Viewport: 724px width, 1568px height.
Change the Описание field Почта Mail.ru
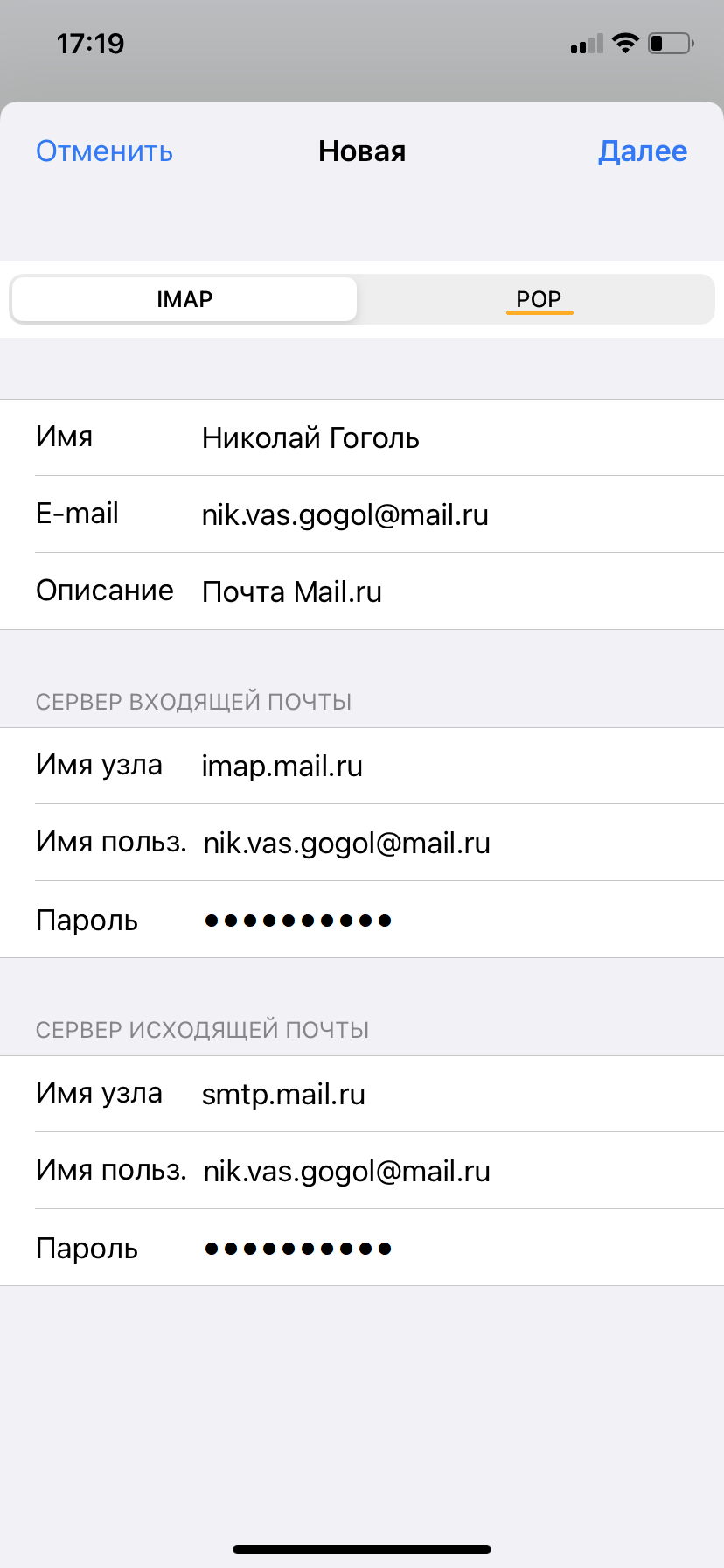(362, 591)
